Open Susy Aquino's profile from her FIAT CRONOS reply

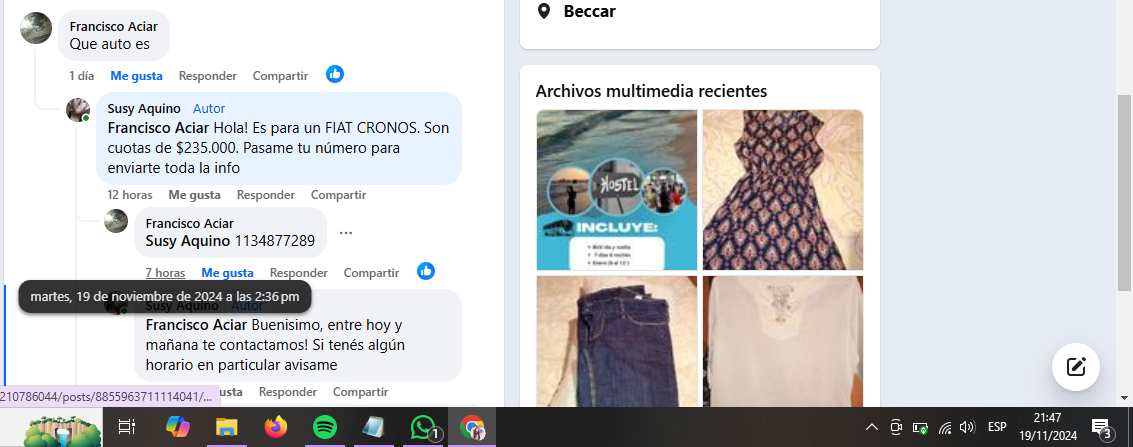[144, 108]
